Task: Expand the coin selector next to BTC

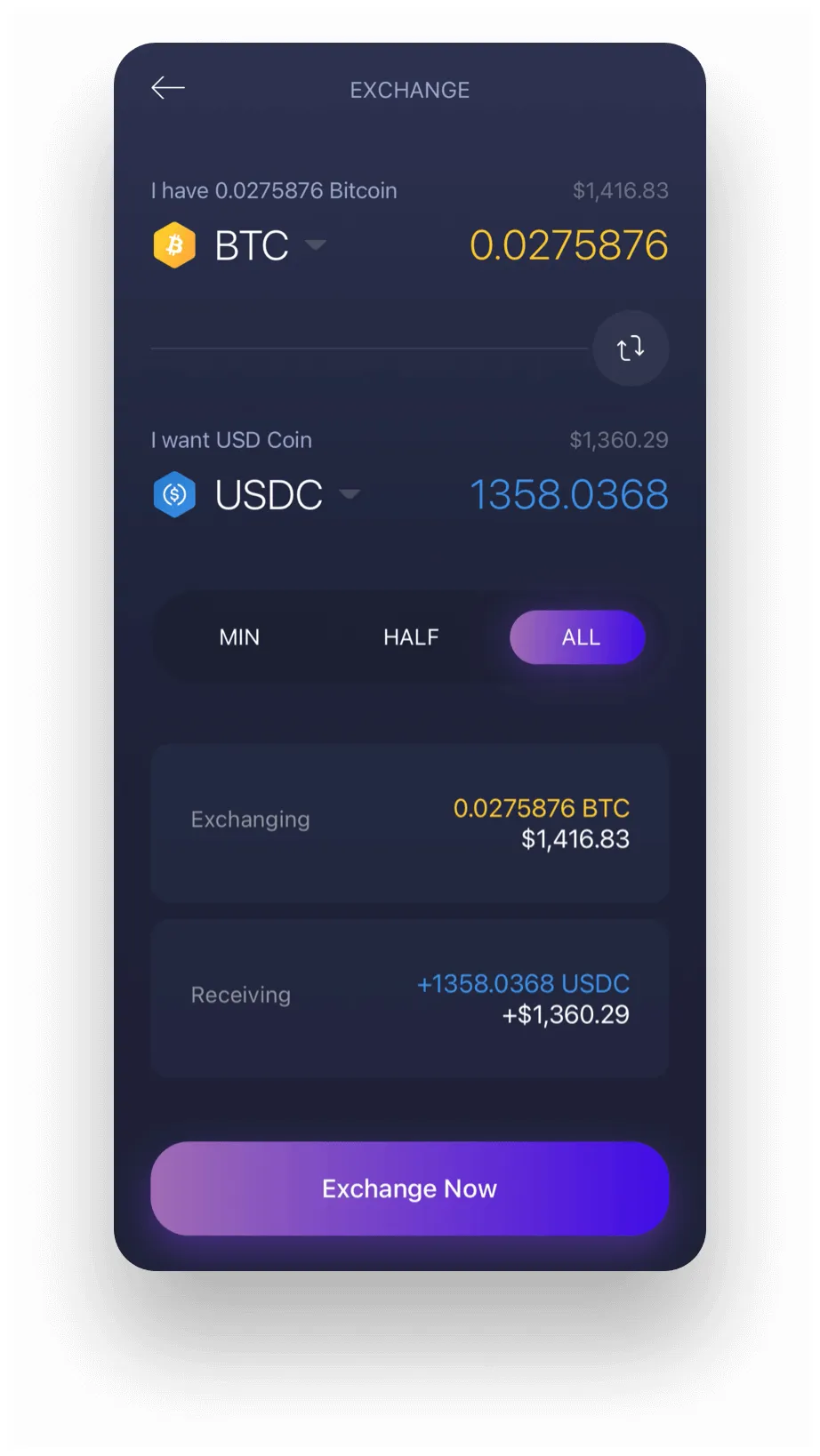Action: [317, 246]
